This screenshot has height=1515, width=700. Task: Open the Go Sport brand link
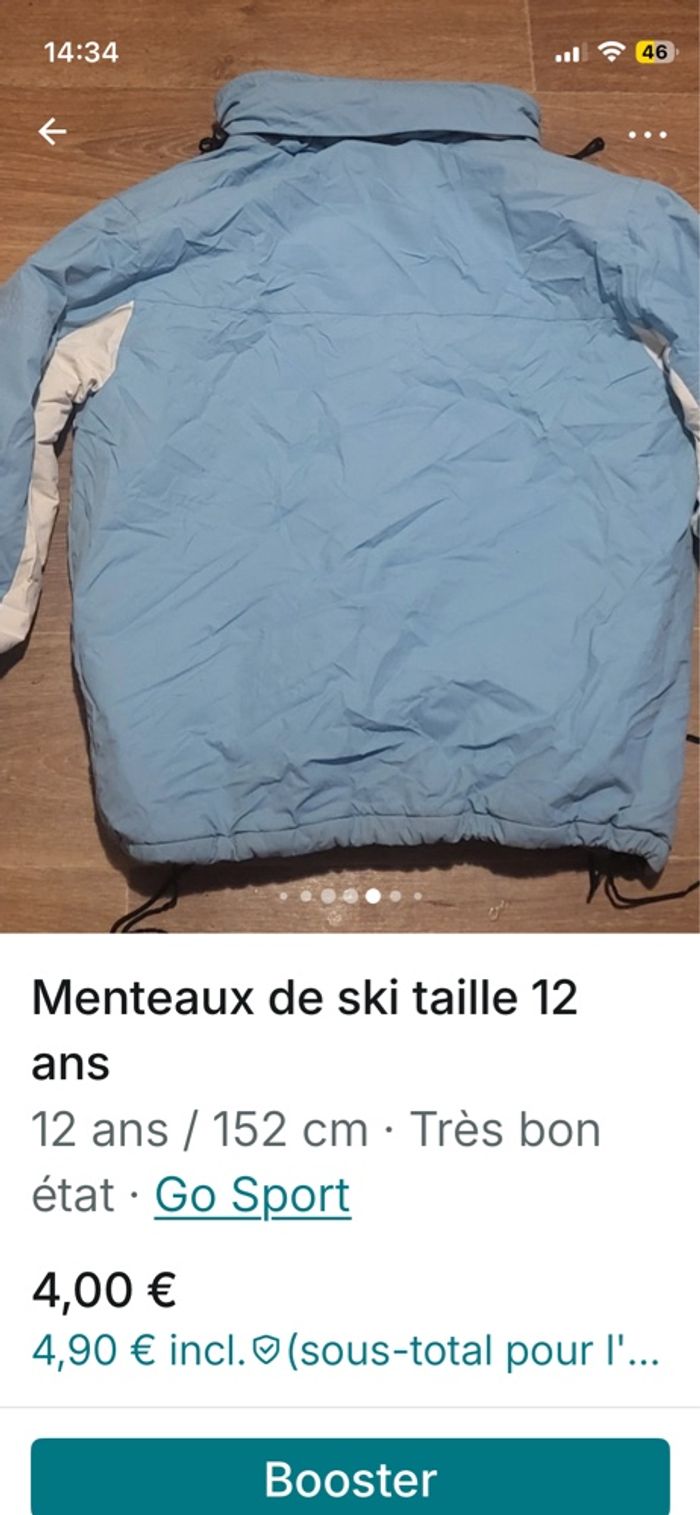click(x=252, y=1195)
